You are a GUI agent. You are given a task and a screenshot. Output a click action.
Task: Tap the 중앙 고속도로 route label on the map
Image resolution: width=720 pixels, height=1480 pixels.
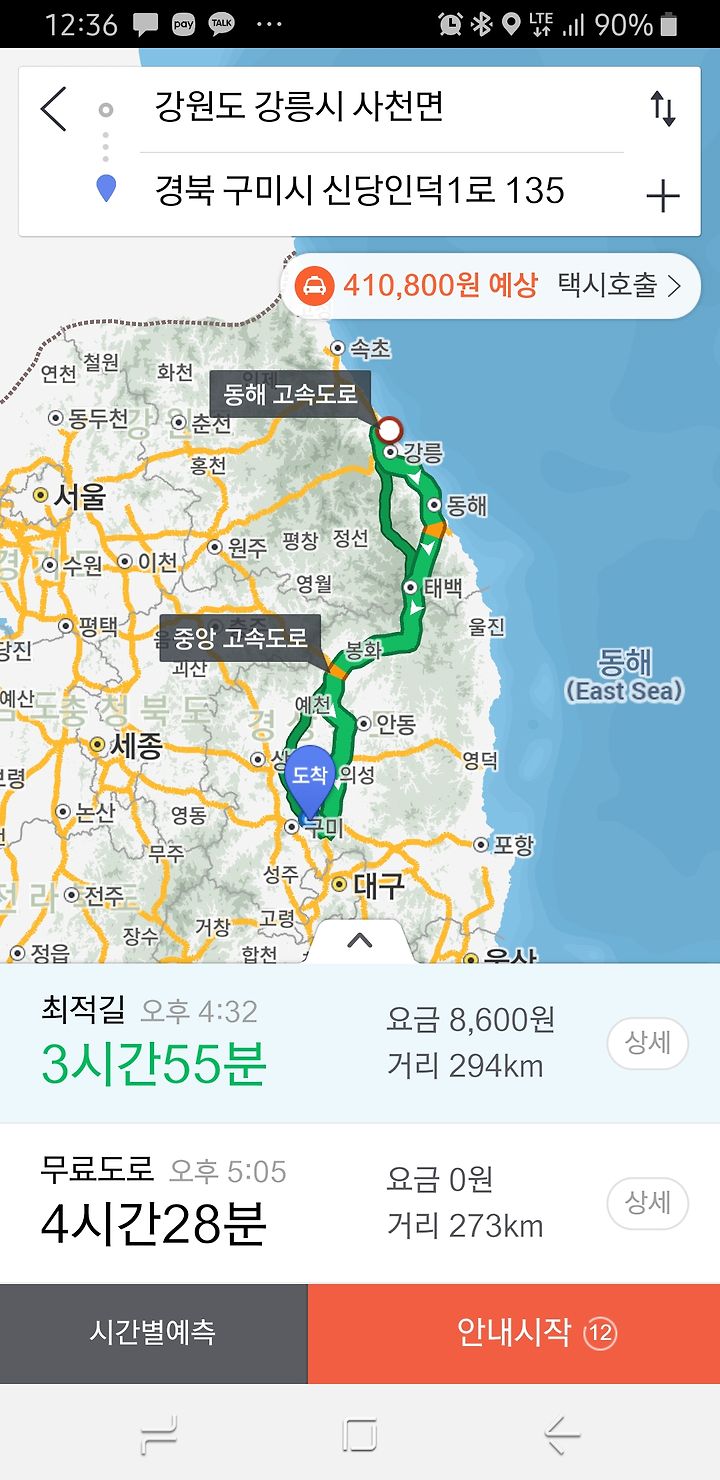point(241,638)
